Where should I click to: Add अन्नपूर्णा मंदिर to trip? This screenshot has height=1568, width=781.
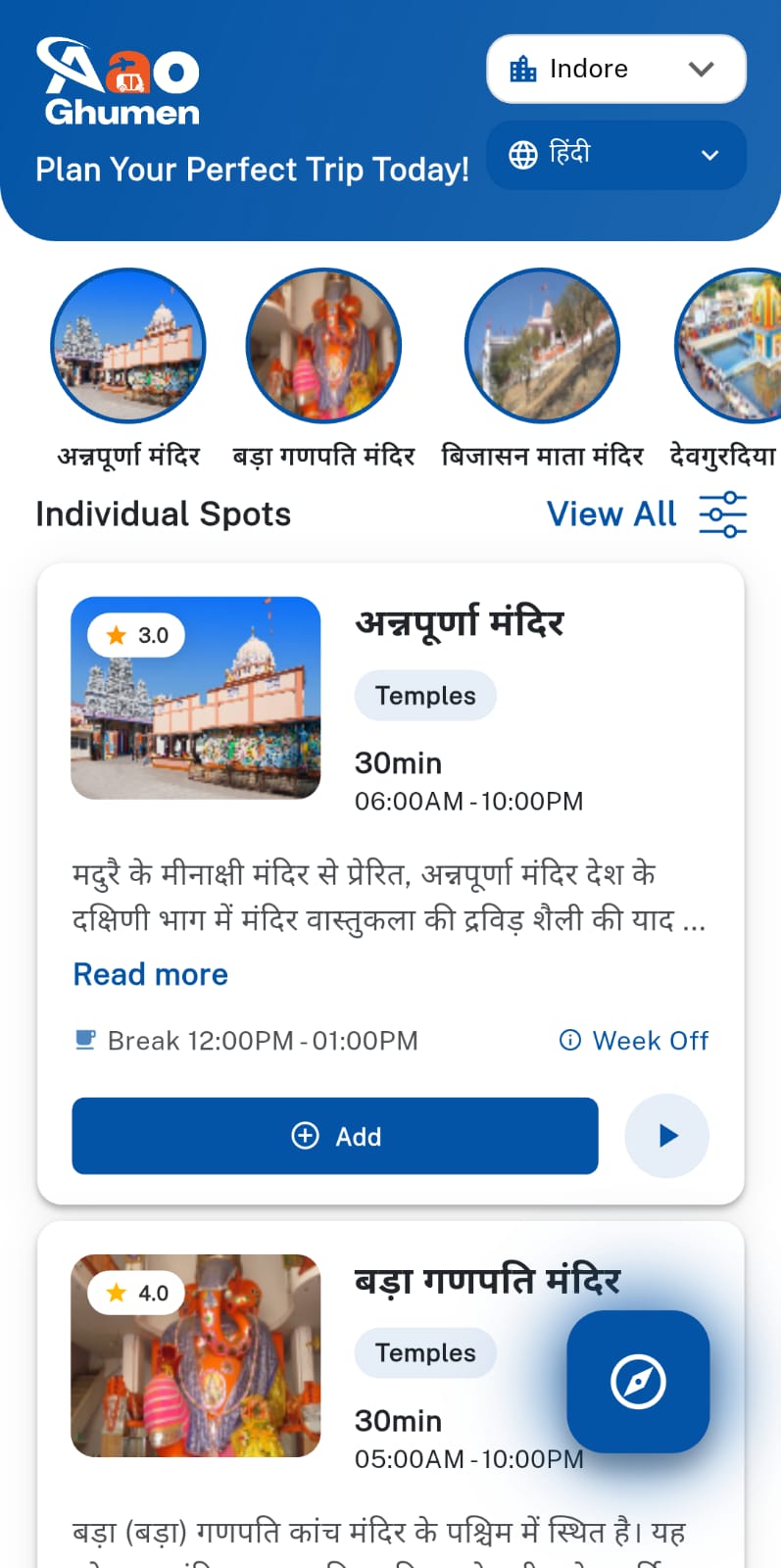334,1136
